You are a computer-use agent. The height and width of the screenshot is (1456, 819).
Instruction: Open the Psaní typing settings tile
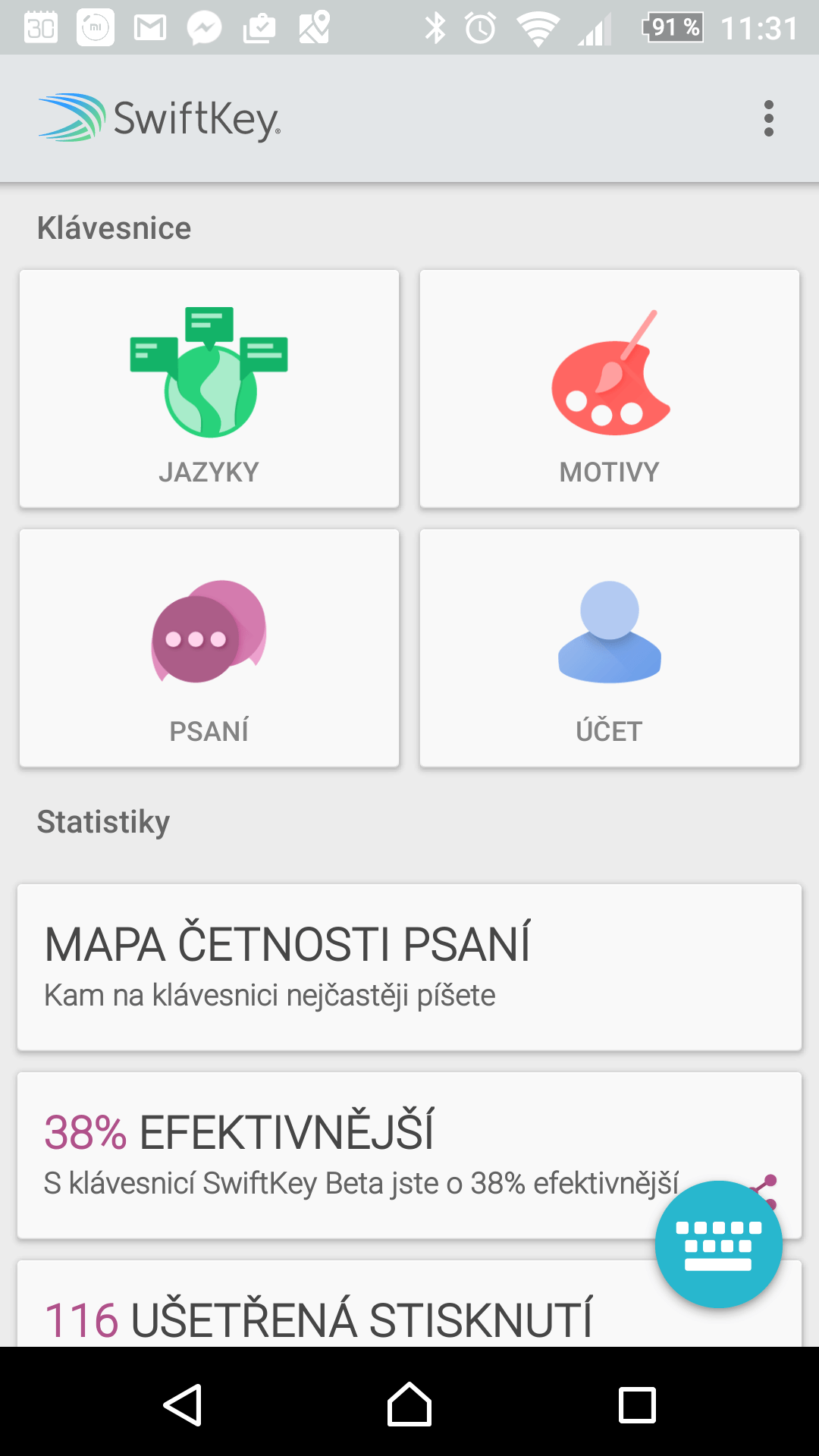(209, 648)
